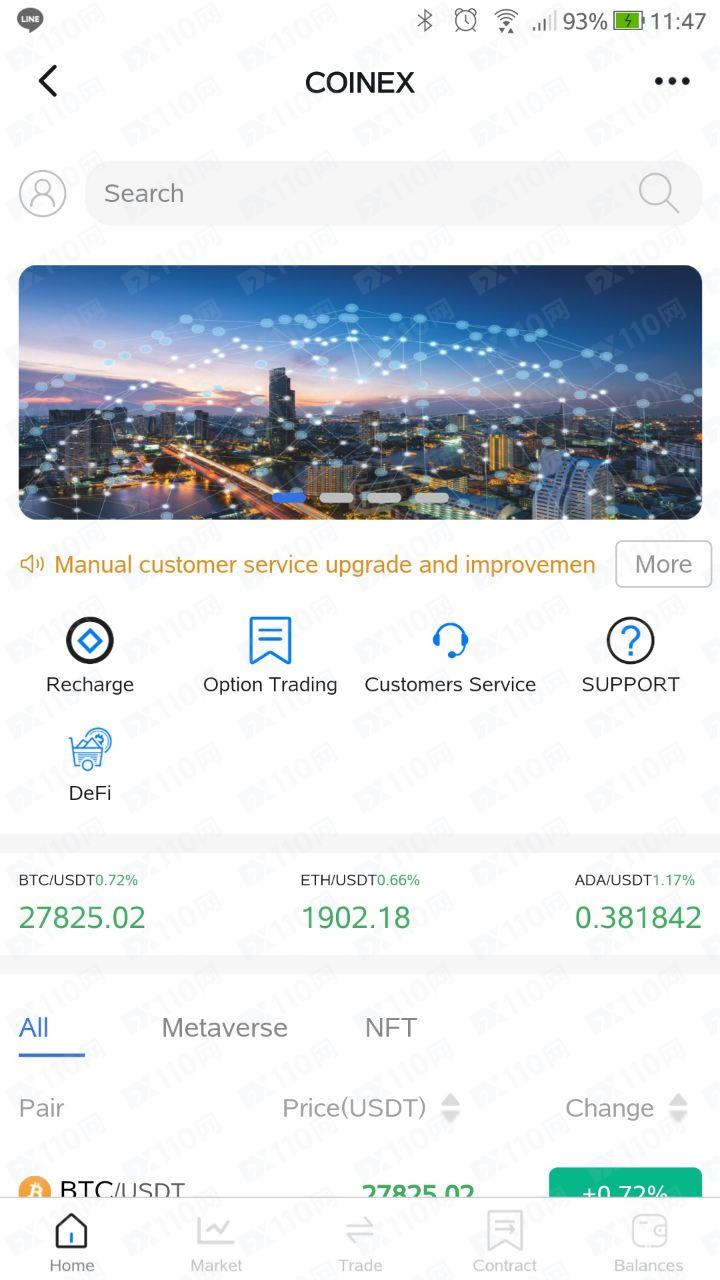This screenshot has height=1280, width=720.
Task: View the ADA/USDT ticker card
Action: 636,903
